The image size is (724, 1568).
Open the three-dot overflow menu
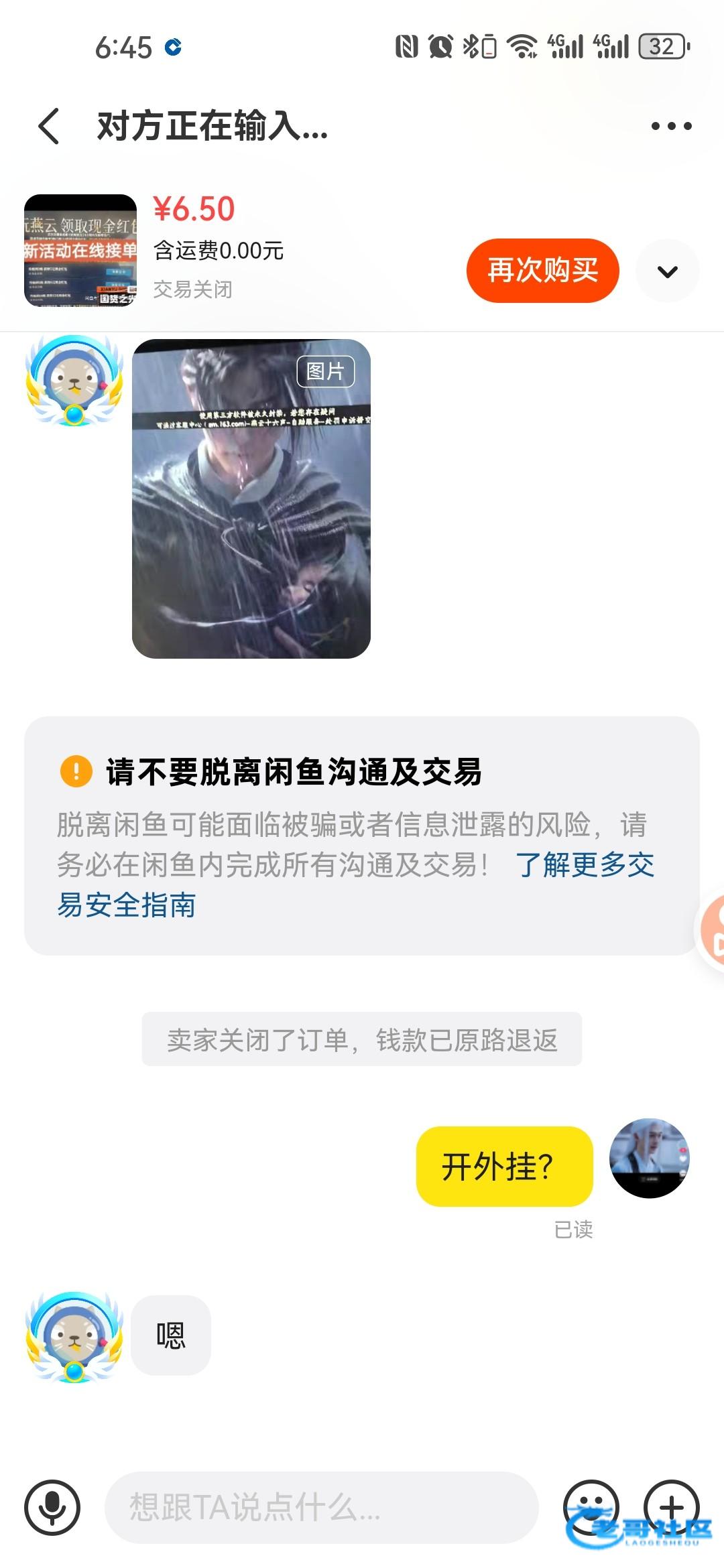[672, 126]
